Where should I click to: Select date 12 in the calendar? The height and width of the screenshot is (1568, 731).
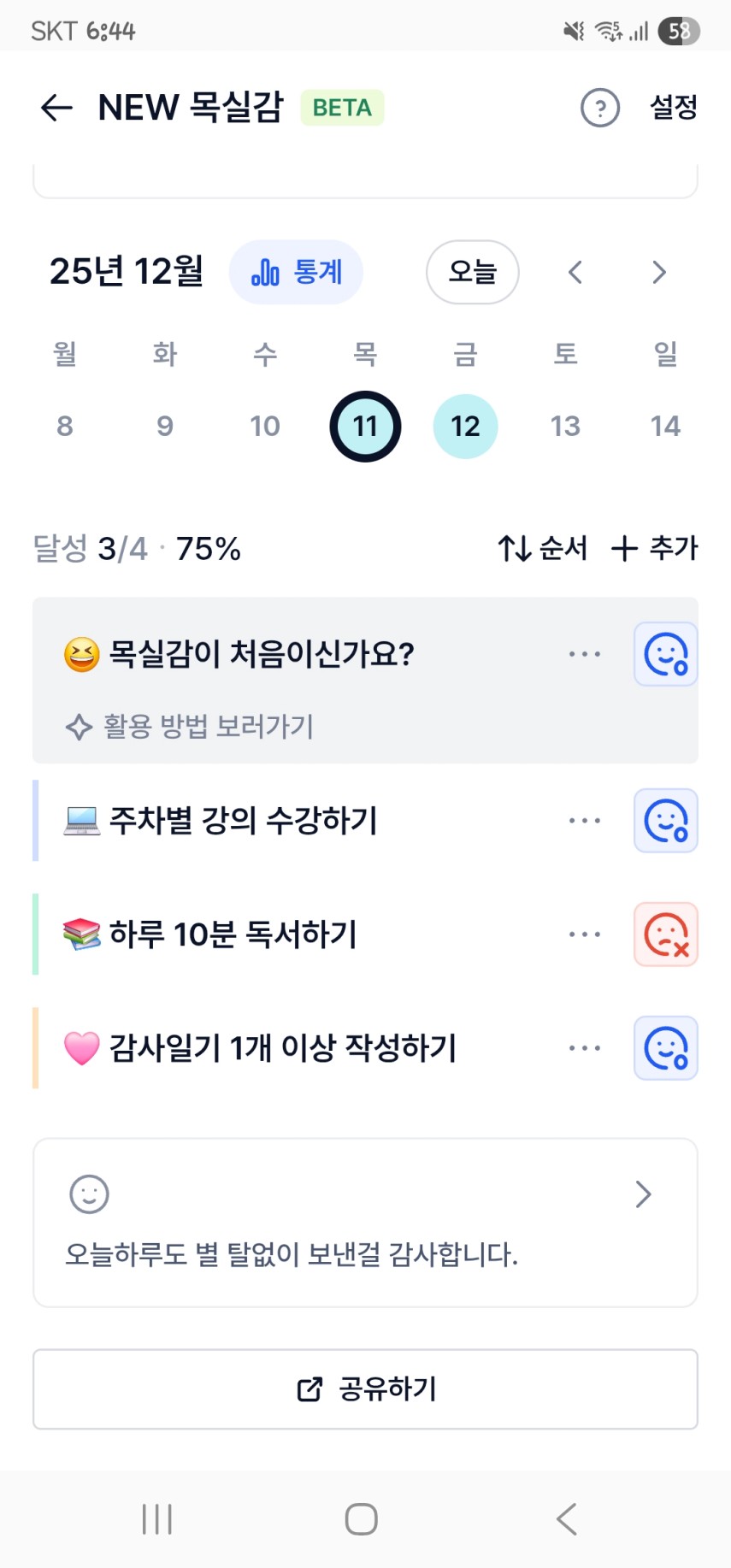point(465,426)
